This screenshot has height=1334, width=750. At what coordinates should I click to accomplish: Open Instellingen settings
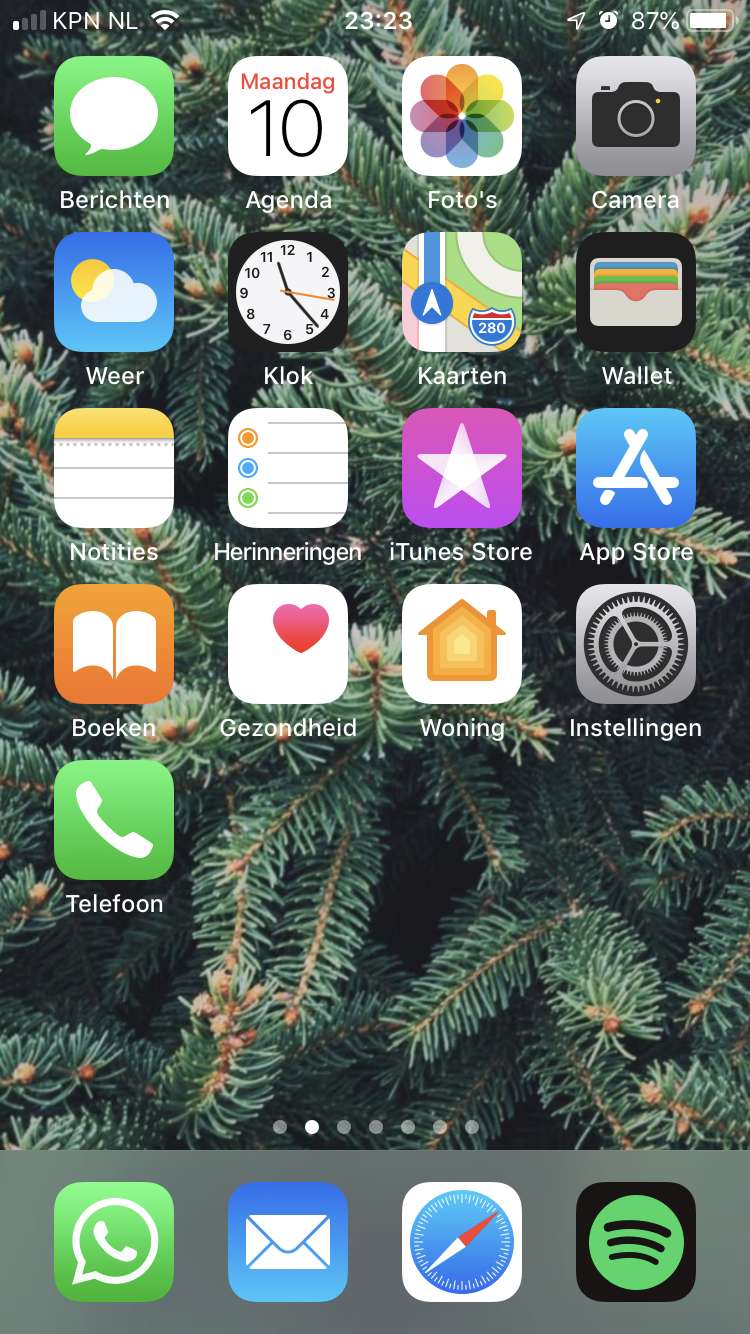(x=636, y=644)
